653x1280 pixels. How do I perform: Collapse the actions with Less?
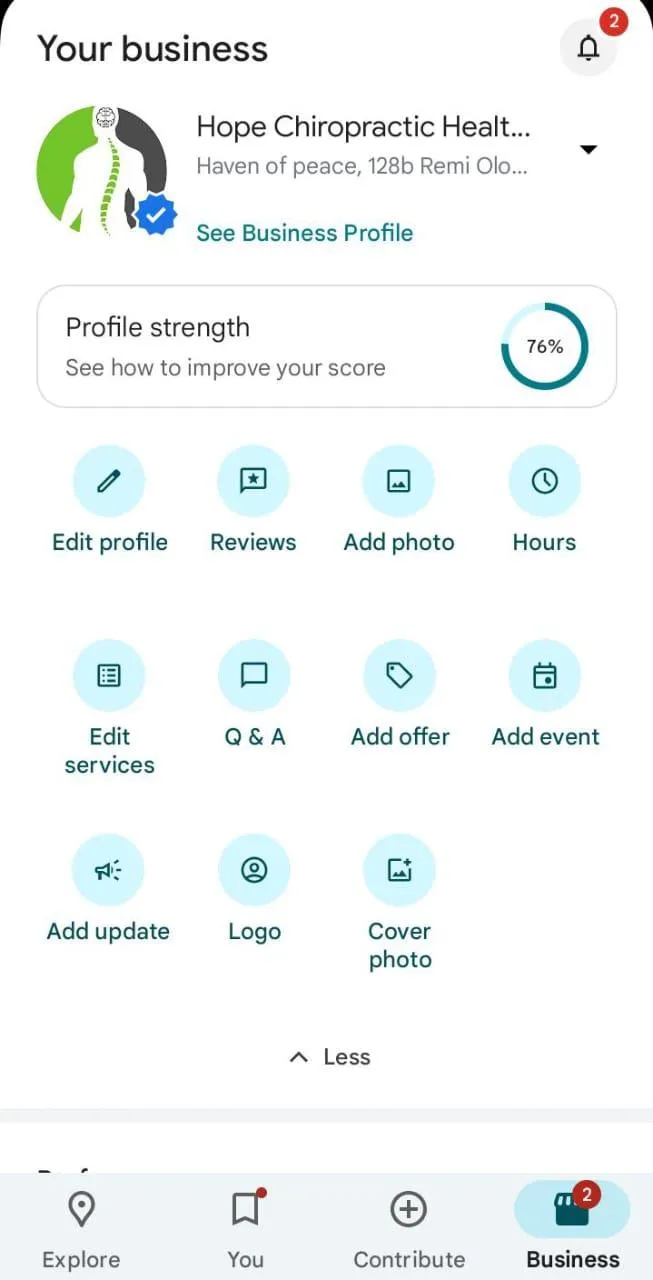pos(329,1057)
